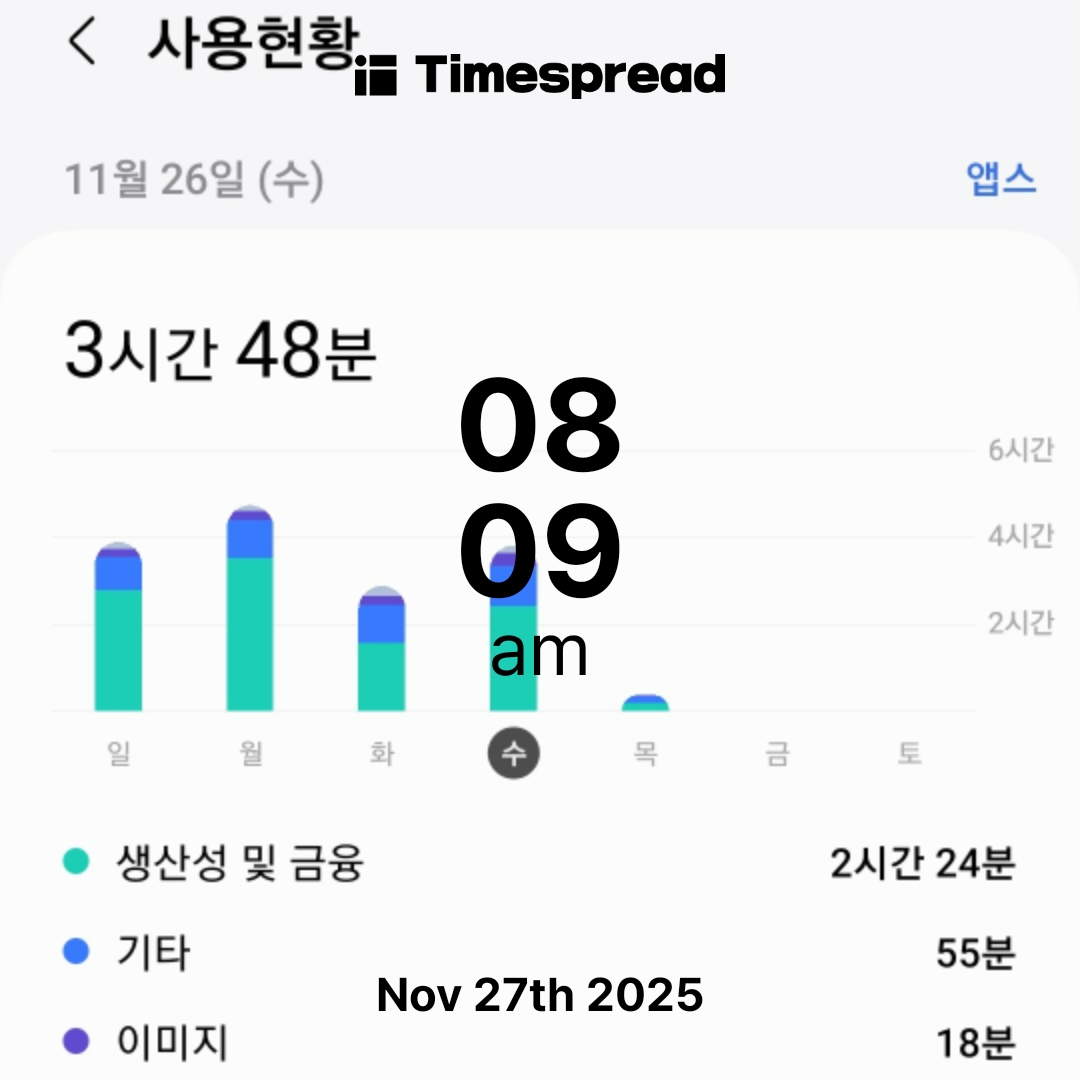
Task: Switch to the 앱스 view
Action: click(1001, 180)
